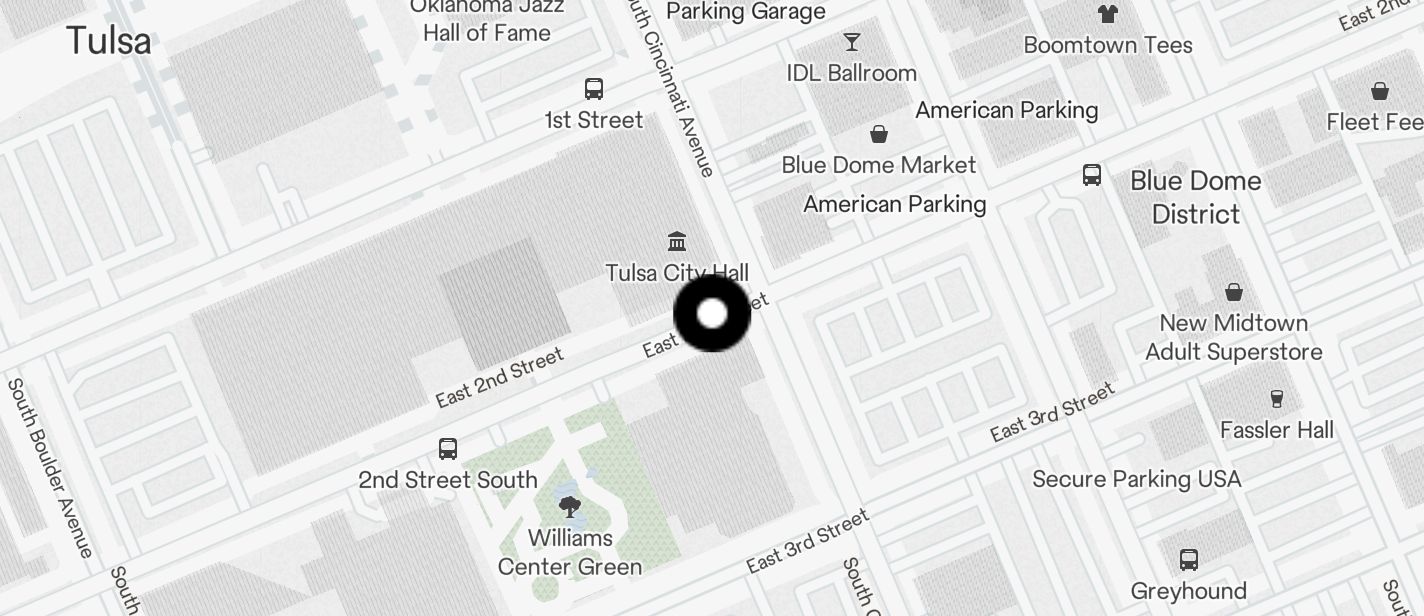The height and width of the screenshot is (616, 1424).
Task: Select the Fassler Hall marker
Action: point(1277,399)
